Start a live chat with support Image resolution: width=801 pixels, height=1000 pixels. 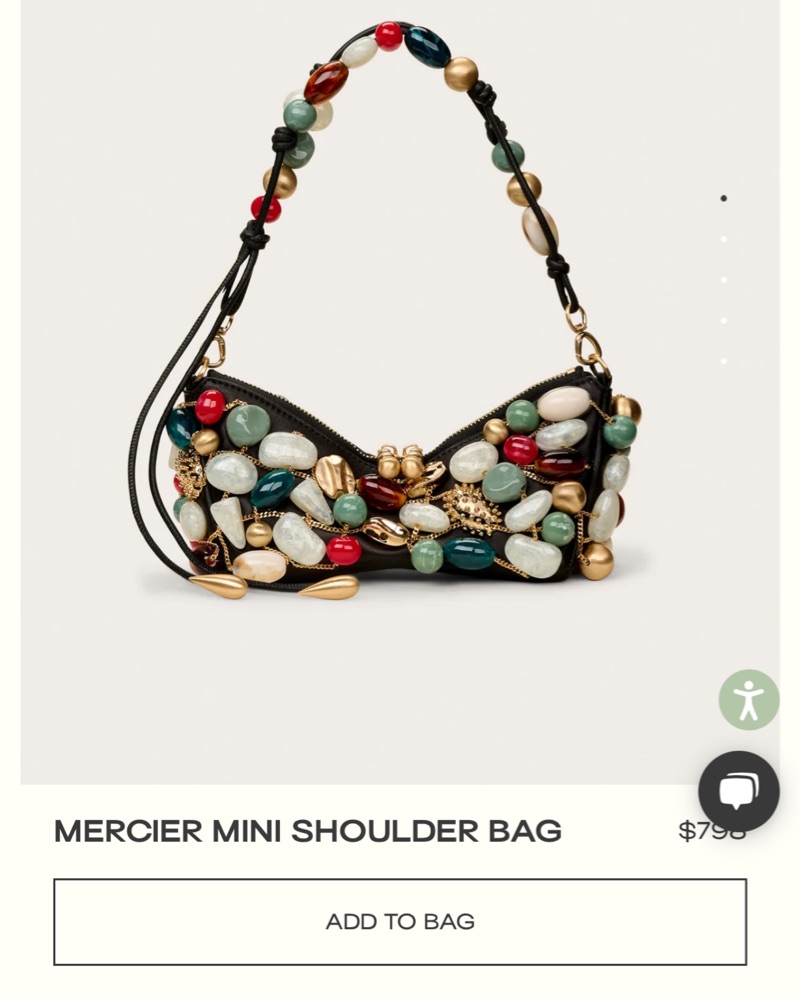(x=738, y=791)
